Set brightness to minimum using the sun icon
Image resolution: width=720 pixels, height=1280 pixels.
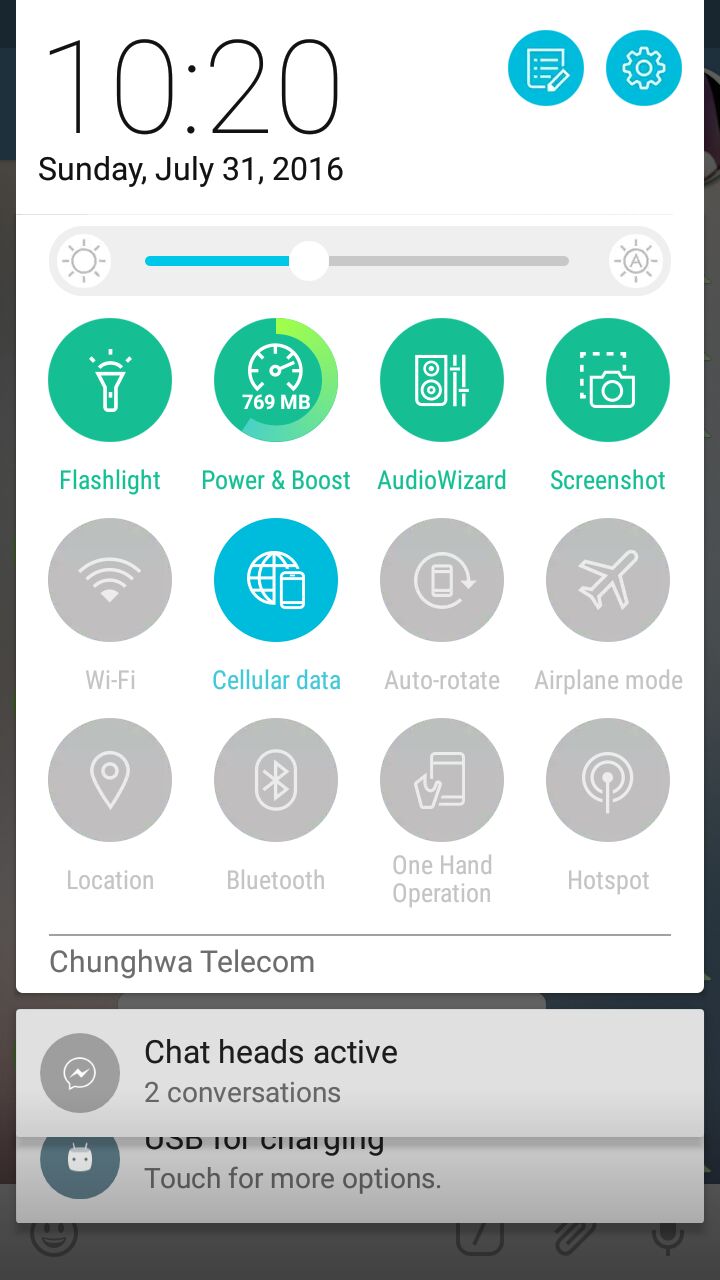pyautogui.click(x=84, y=262)
